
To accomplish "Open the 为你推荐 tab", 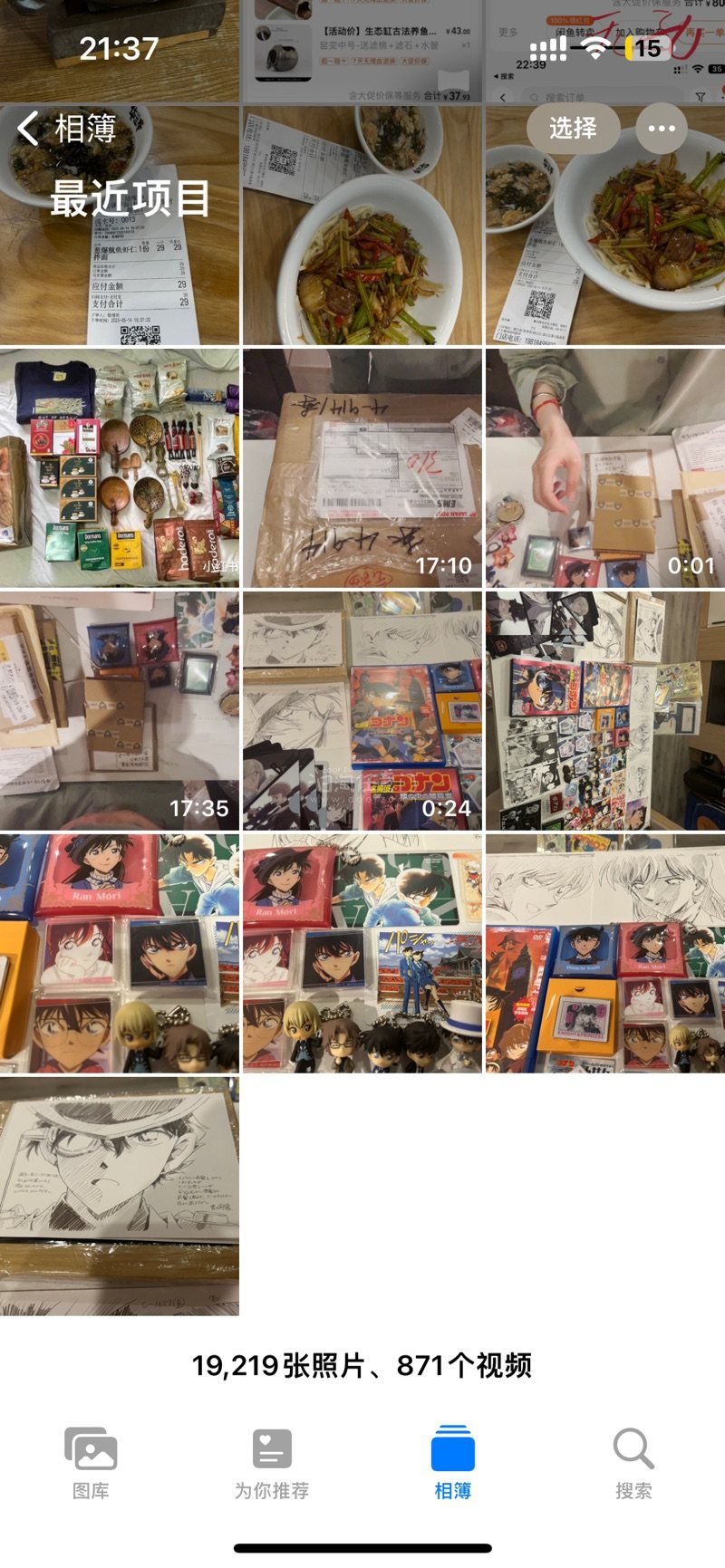I will coord(272,1461).
